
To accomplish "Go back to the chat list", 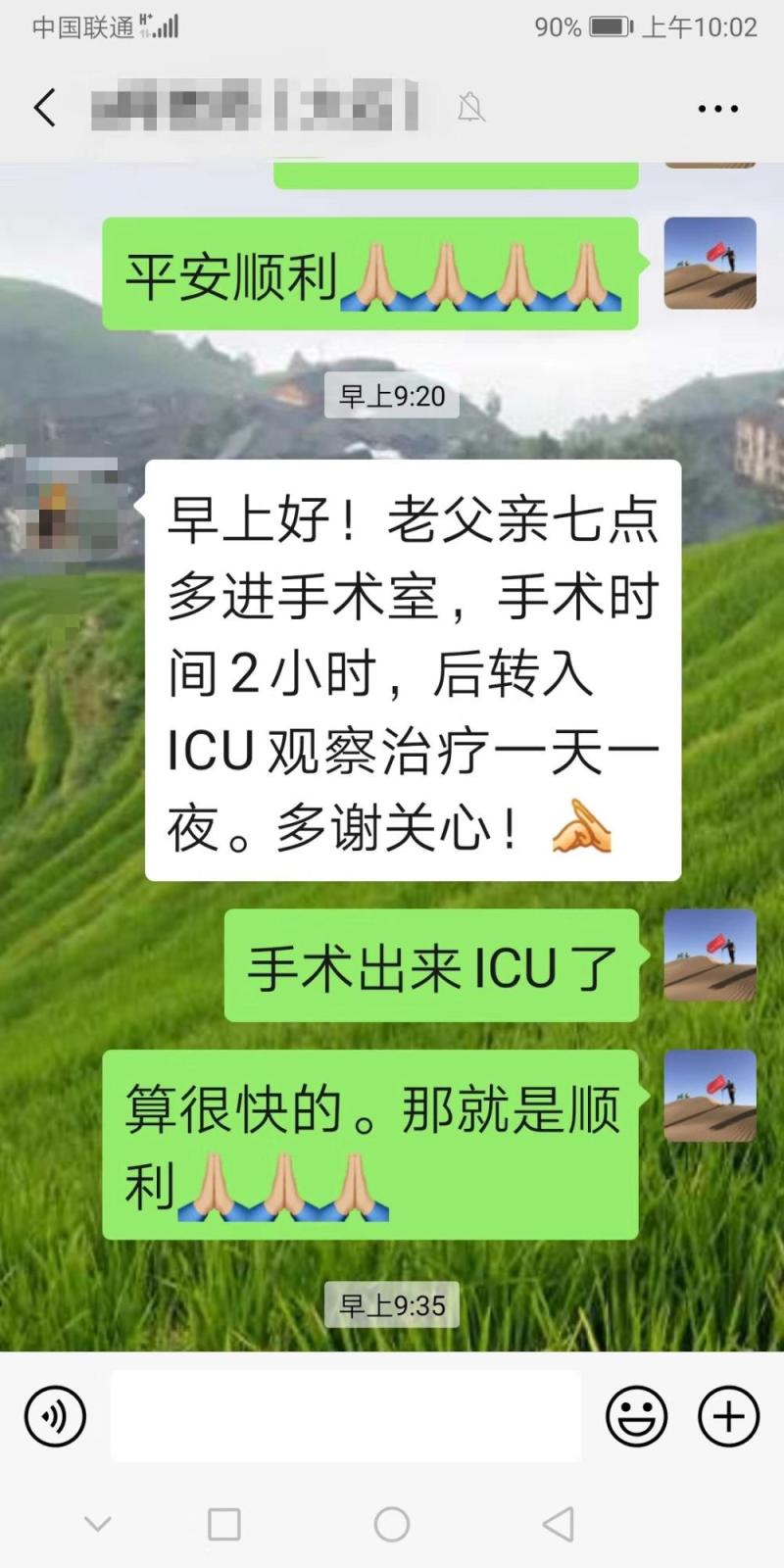I will [x=45, y=108].
